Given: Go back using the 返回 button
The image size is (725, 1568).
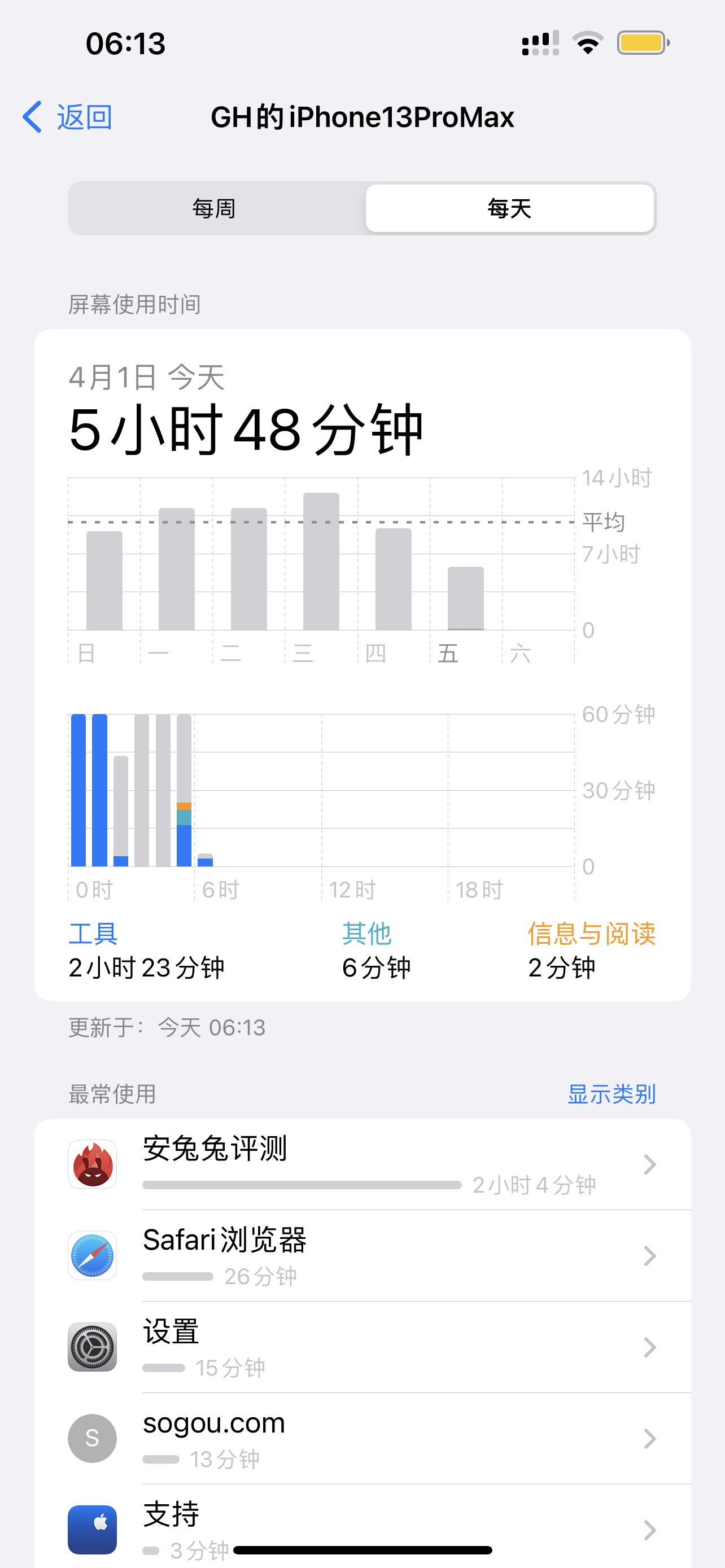Looking at the screenshot, I should click(x=68, y=117).
